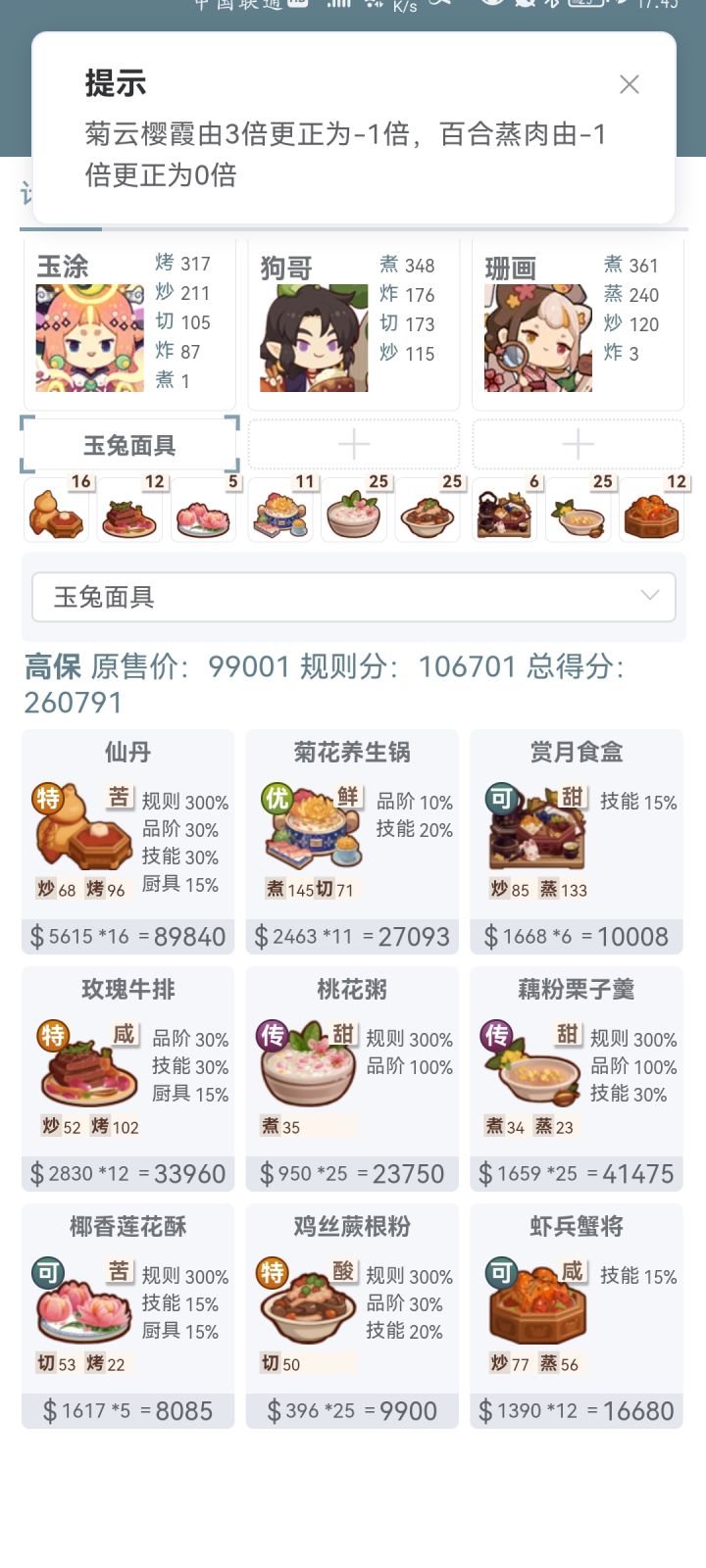Add equipment for chef 狗哥

click(x=353, y=445)
